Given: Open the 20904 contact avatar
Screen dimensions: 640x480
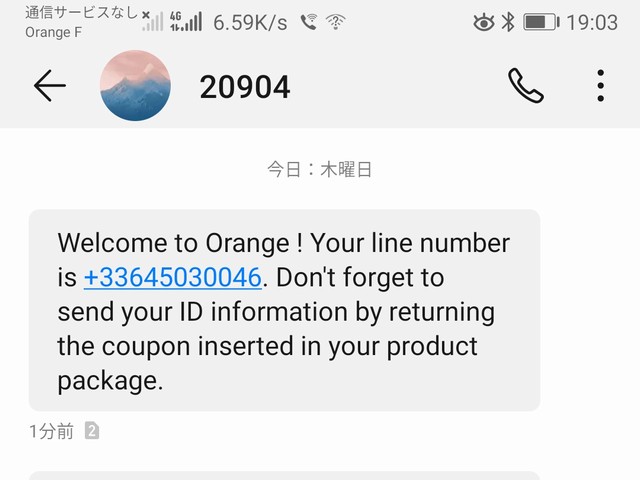Looking at the screenshot, I should point(136,86).
